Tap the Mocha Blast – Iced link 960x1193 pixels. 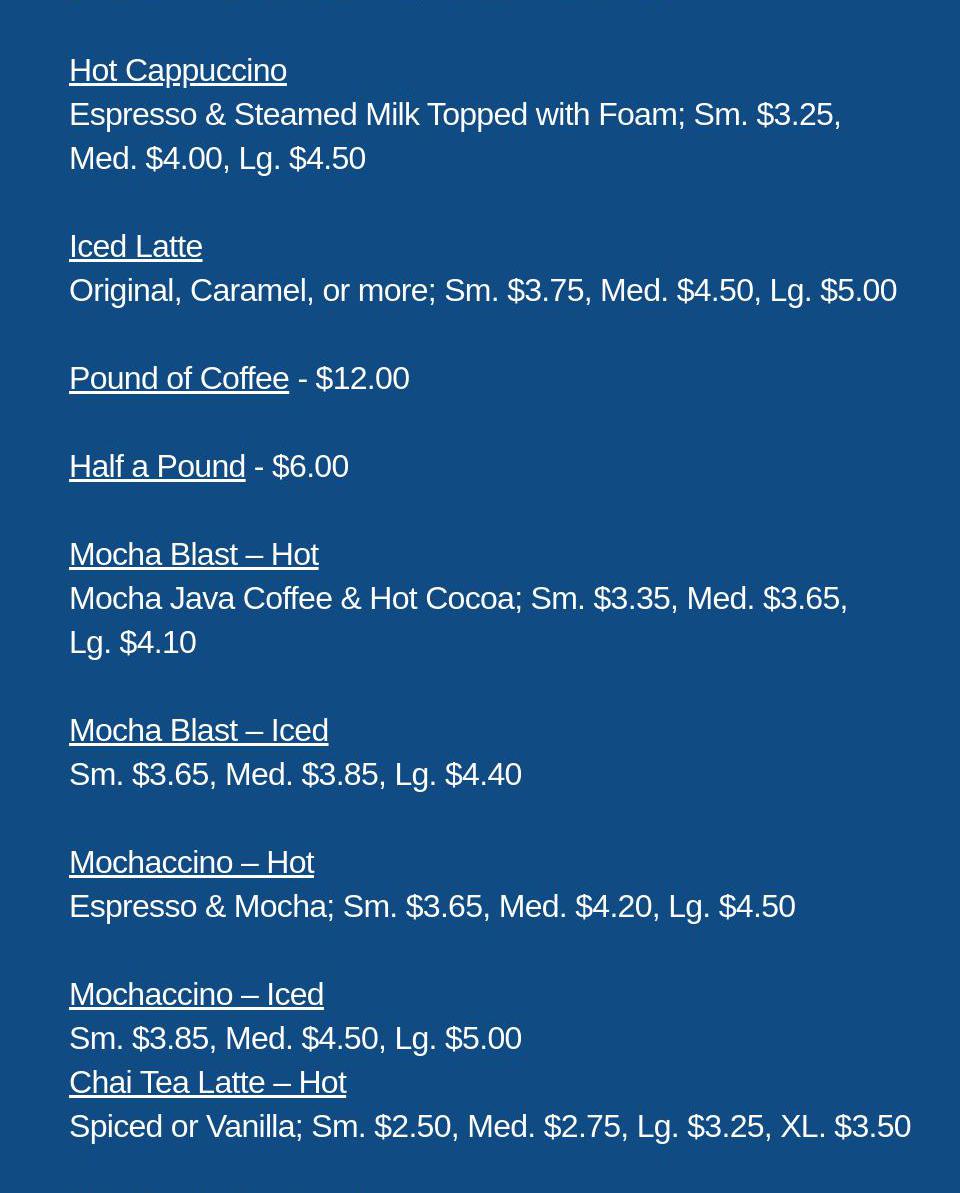click(x=198, y=731)
